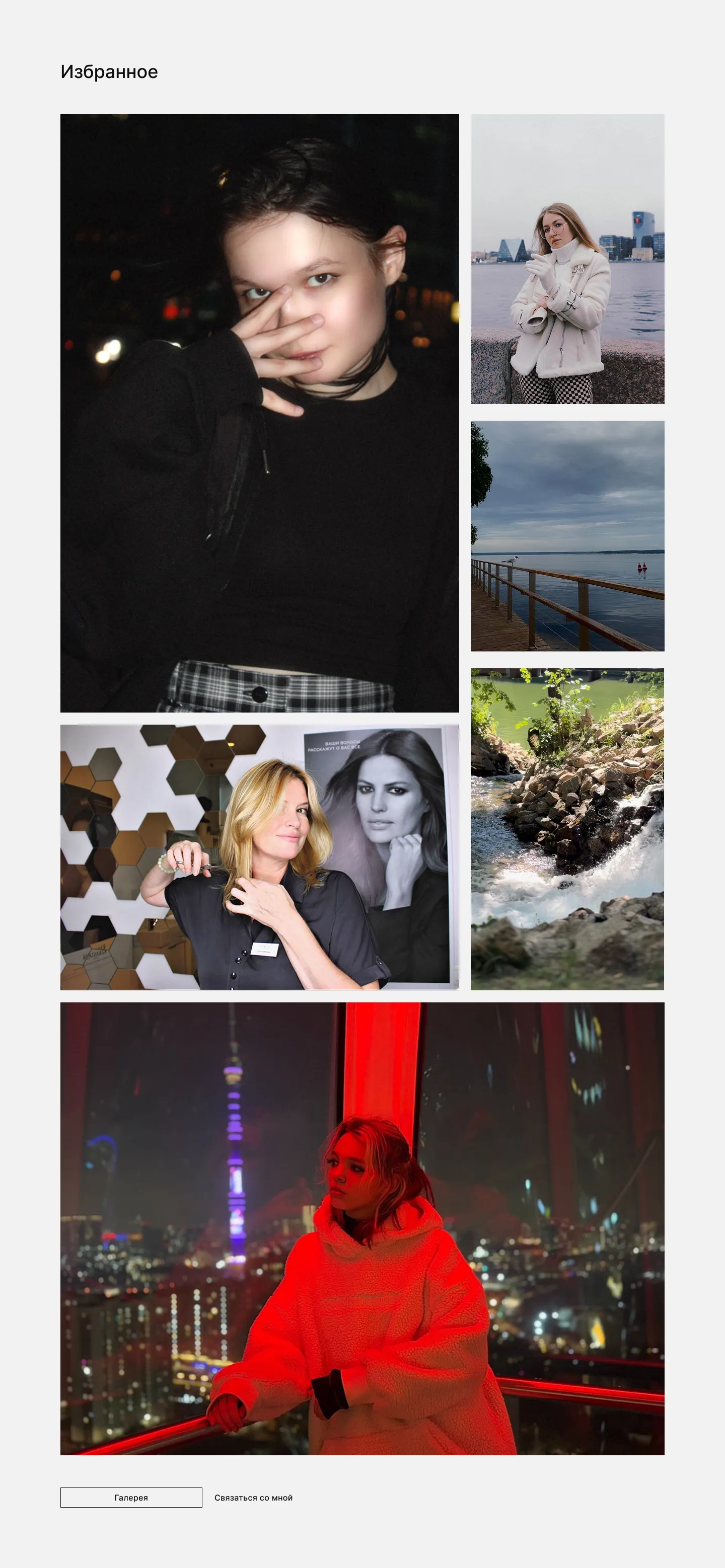This screenshot has height=1568, width=725.
Task: Open the night portrait in black sweater
Action: pos(259,413)
